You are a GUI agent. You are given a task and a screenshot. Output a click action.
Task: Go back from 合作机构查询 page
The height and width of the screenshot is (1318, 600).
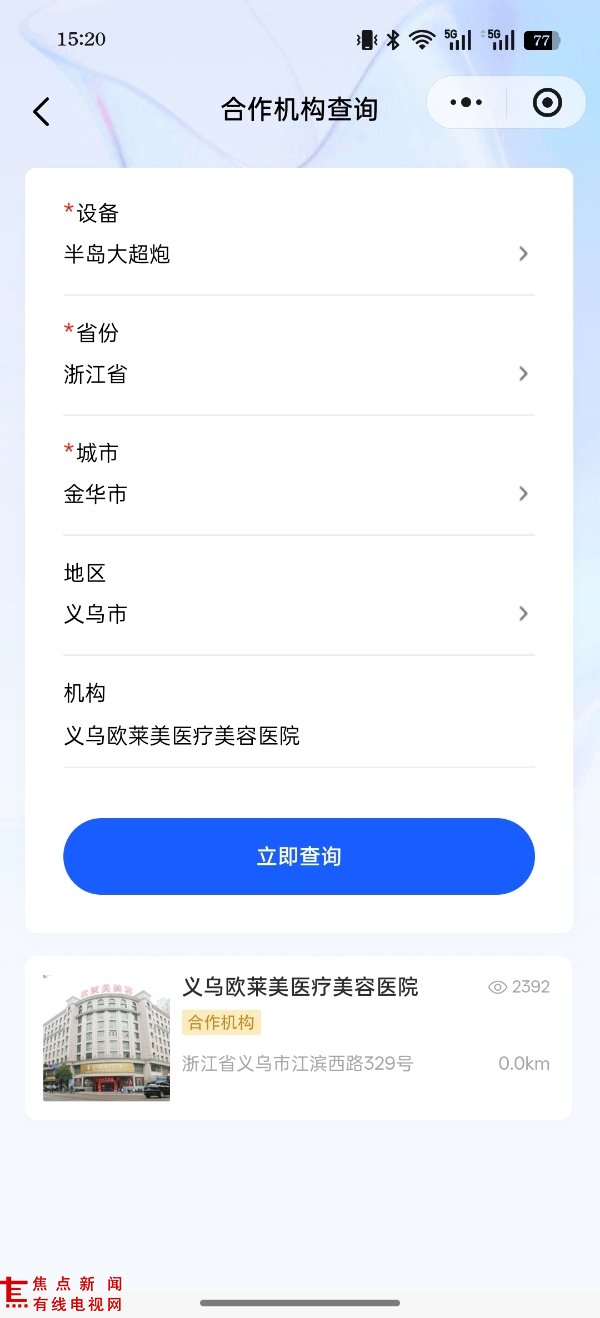[41, 111]
